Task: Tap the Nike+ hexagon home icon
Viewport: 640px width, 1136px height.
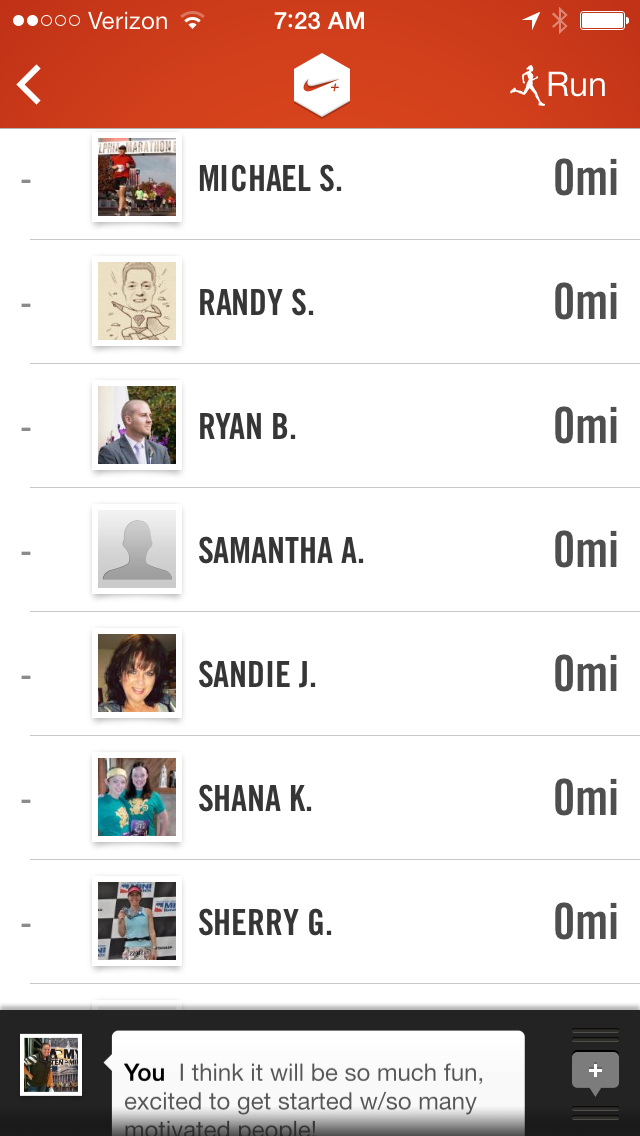Action: [321, 85]
